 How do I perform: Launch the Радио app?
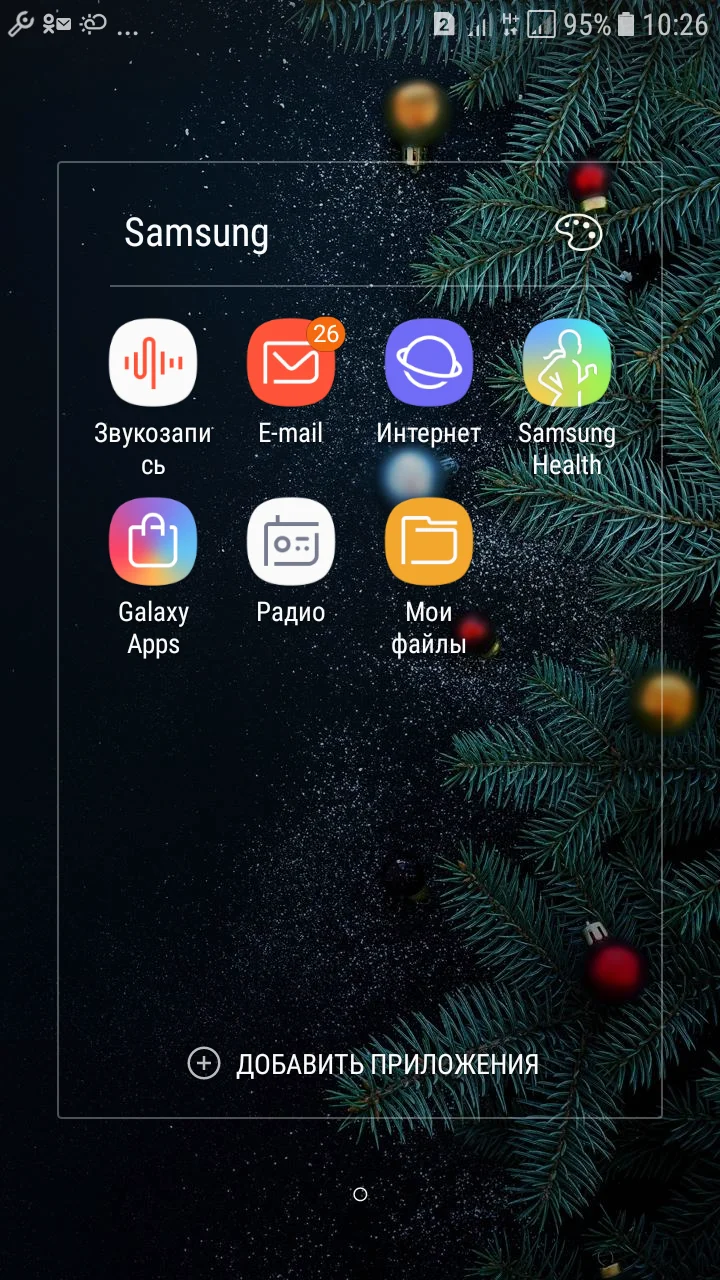291,540
